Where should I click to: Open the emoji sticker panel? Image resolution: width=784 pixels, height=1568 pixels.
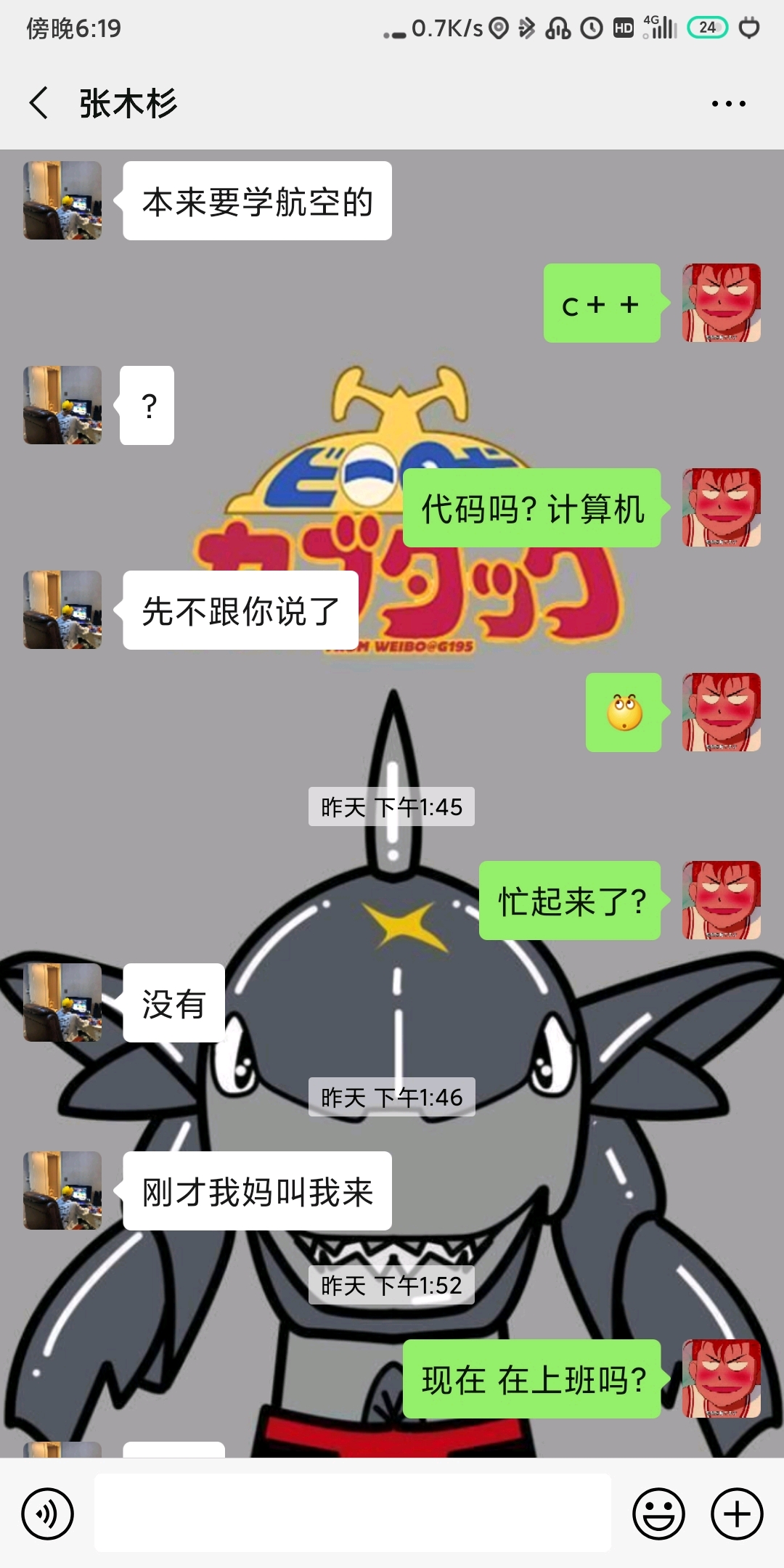[658, 1514]
